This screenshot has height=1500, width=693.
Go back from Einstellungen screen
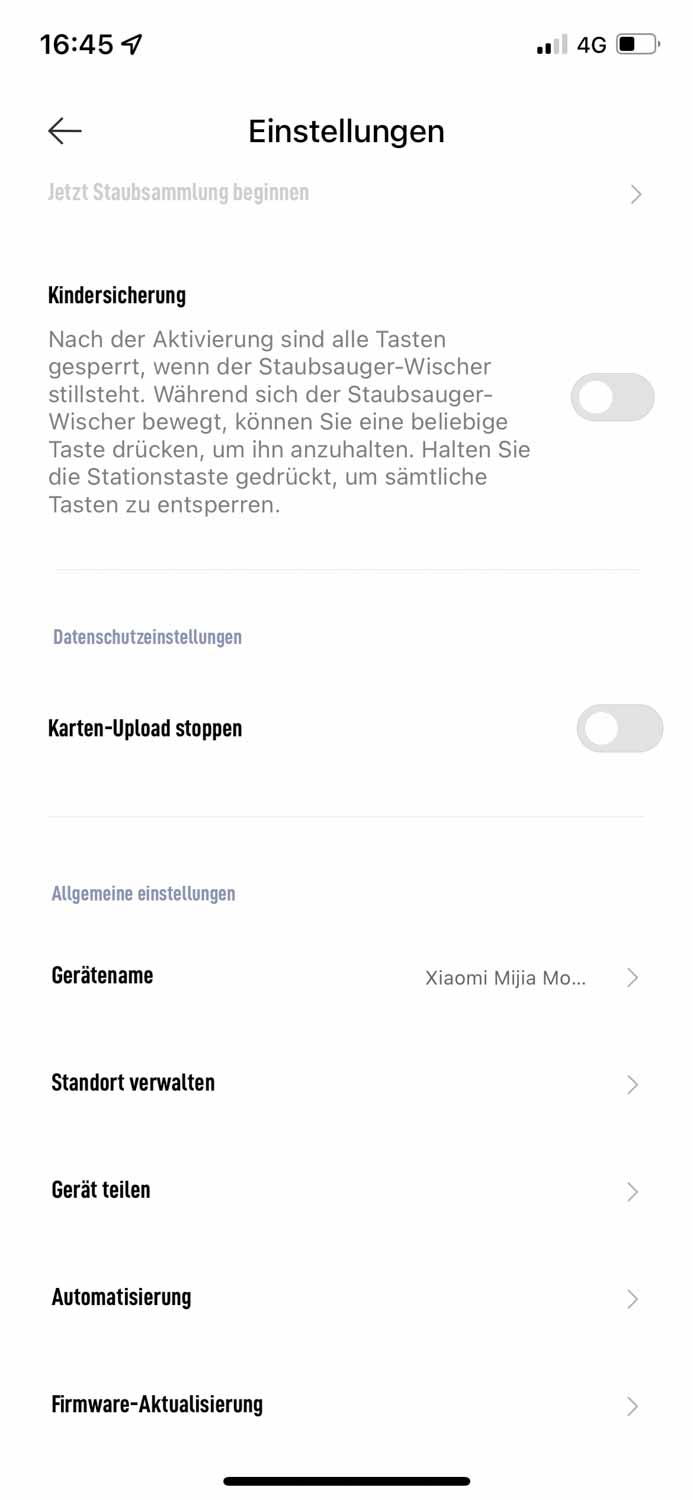pyautogui.click(x=65, y=131)
